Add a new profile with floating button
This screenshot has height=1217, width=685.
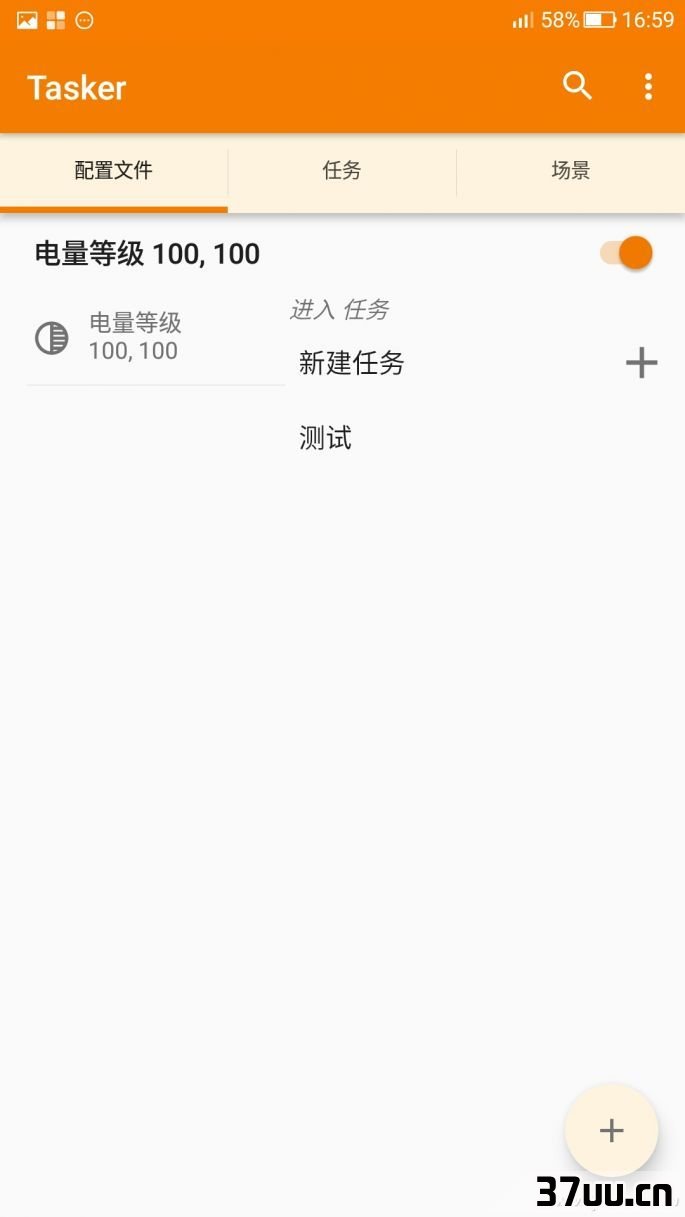coord(611,1130)
